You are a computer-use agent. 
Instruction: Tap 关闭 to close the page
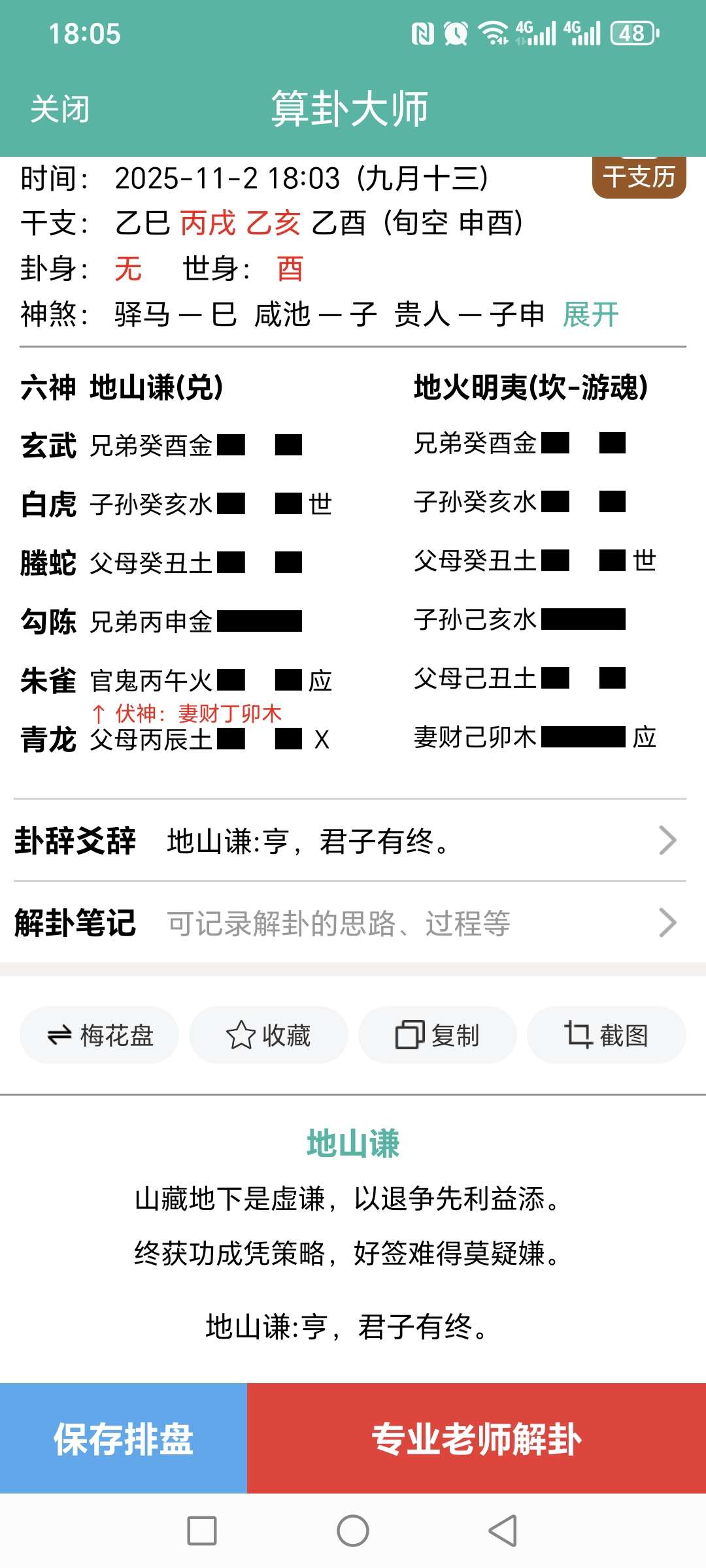point(59,108)
